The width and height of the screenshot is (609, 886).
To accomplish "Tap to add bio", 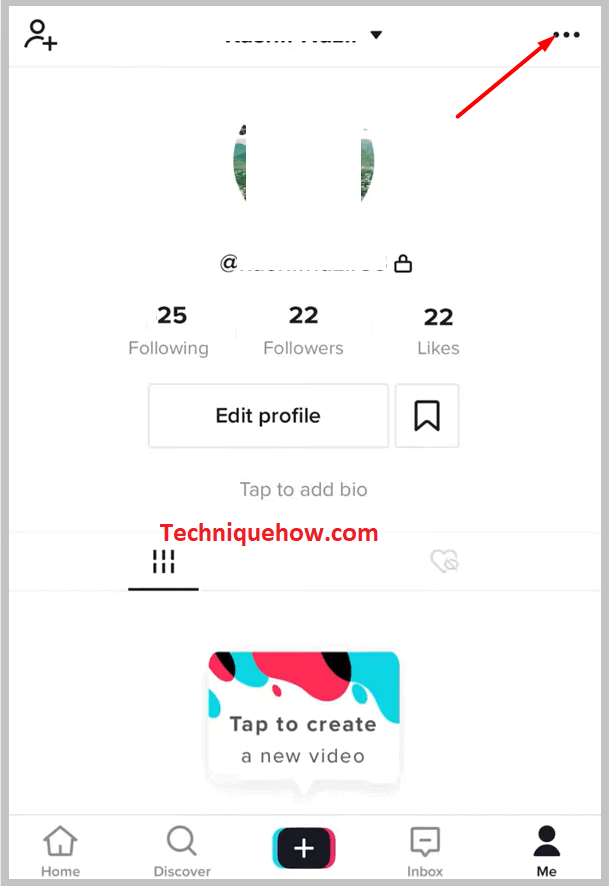I will tap(303, 490).
